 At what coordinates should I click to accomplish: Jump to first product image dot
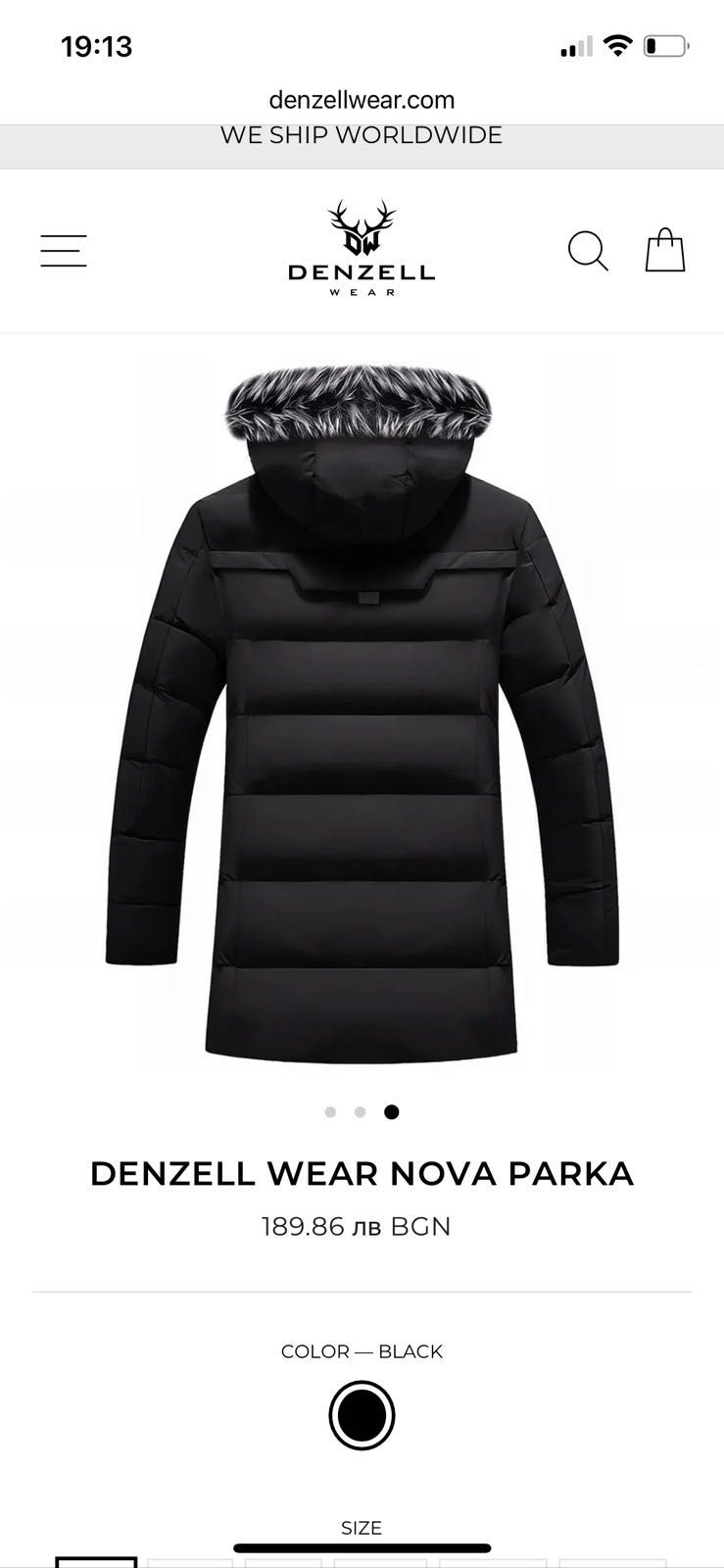[330, 1111]
